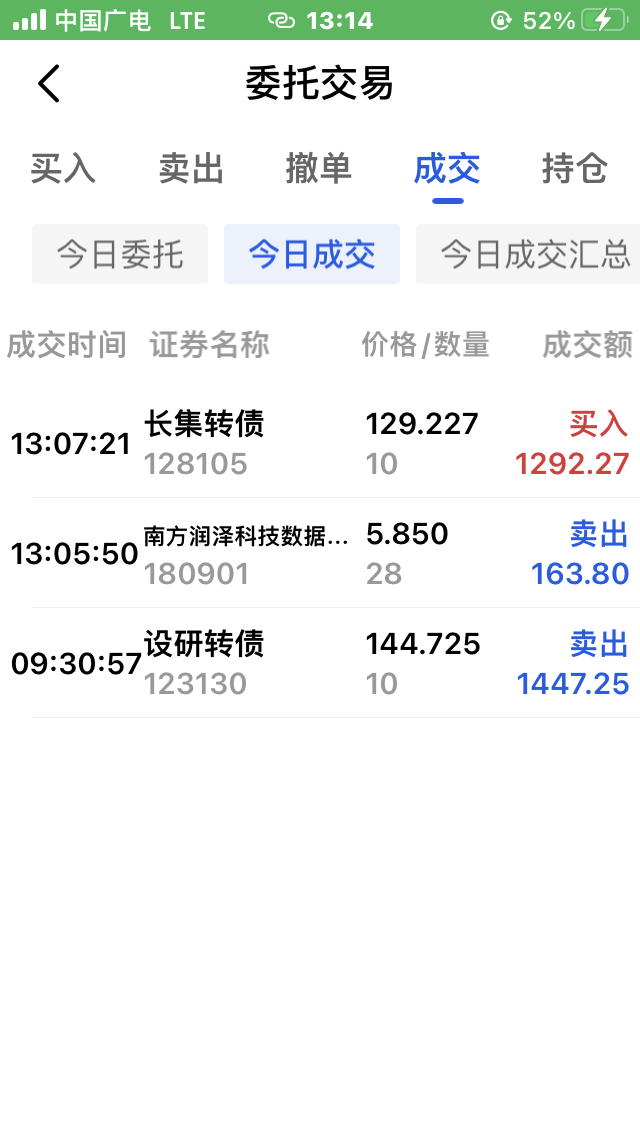Open the 撤单 tab

click(x=318, y=169)
